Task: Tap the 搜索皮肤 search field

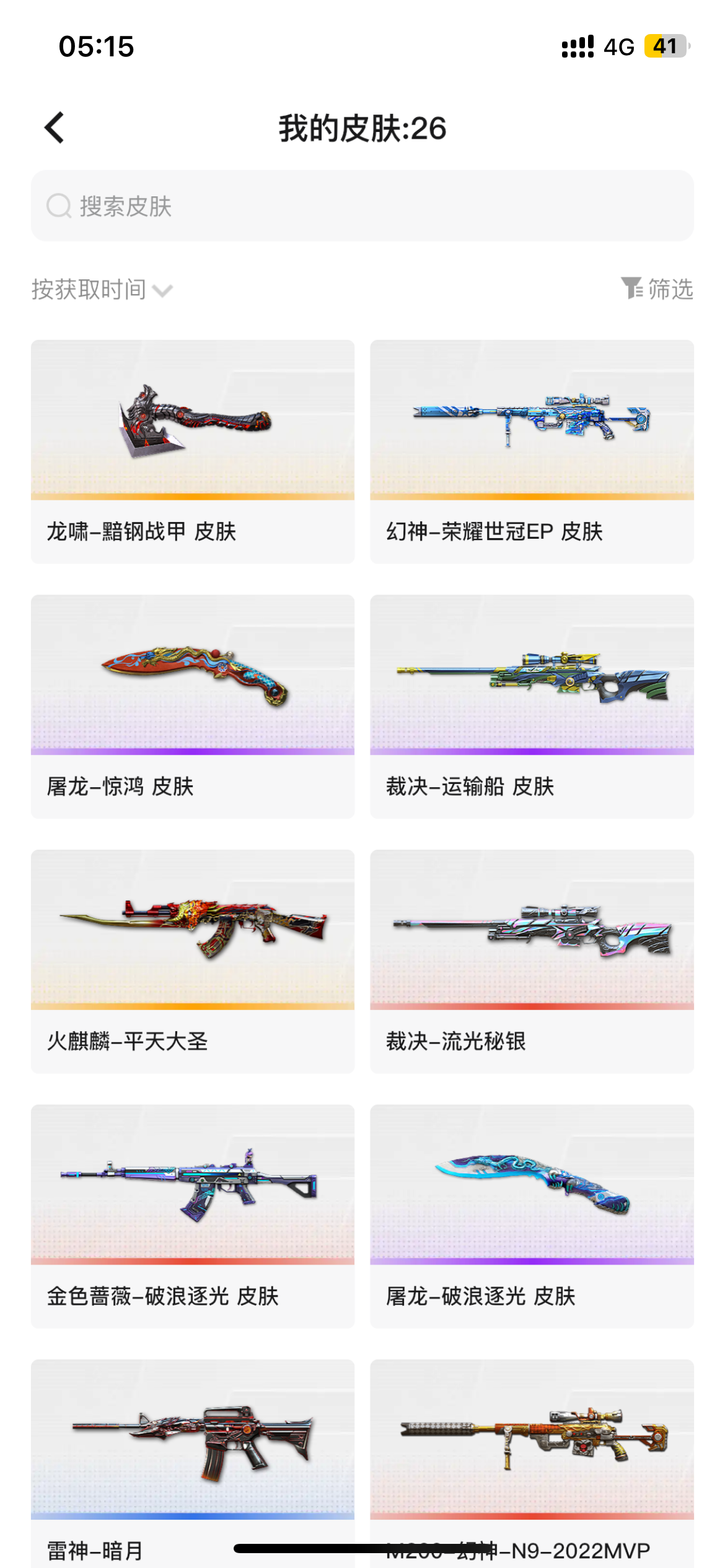Action: [362, 206]
